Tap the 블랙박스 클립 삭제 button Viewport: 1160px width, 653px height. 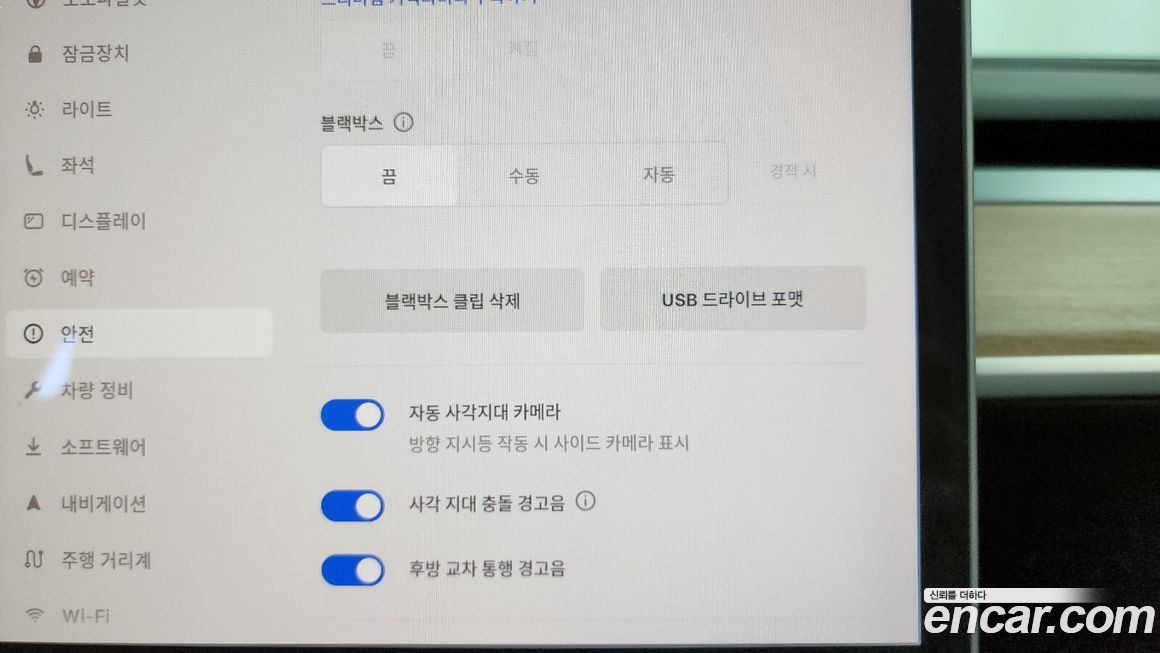pos(452,299)
